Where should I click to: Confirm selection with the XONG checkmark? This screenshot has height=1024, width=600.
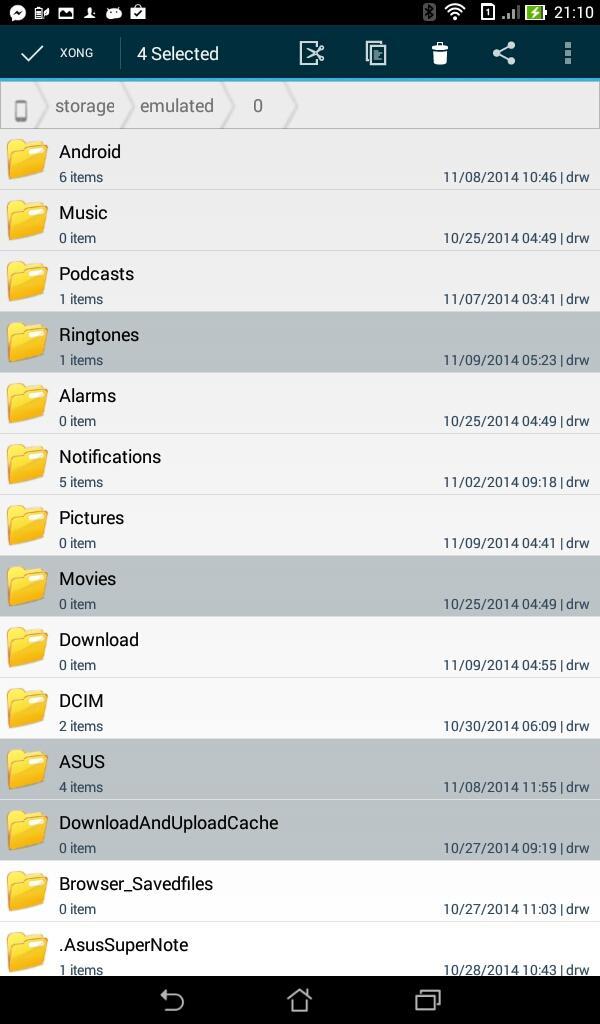click(57, 53)
